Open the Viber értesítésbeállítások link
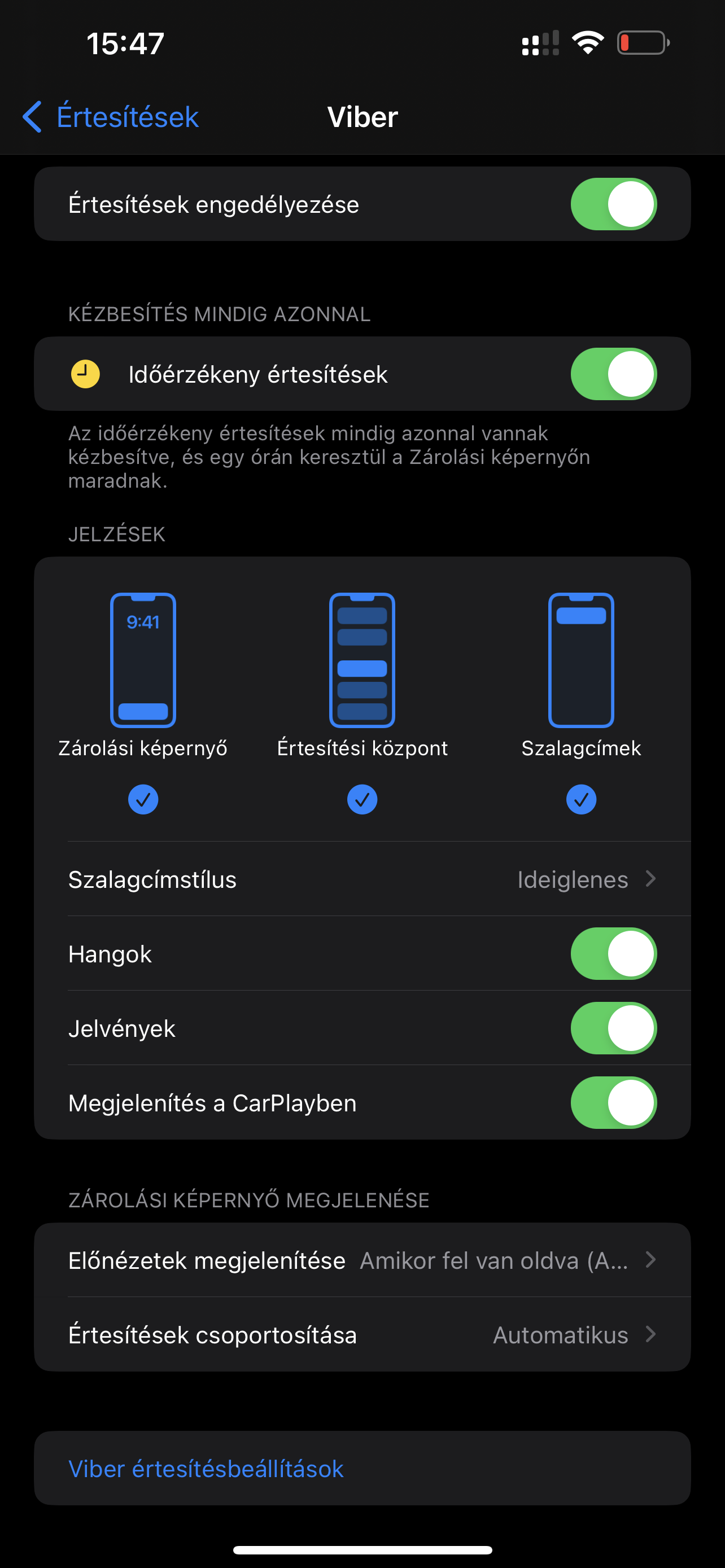Image resolution: width=725 pixels, height=1568 pixels. (x=206, y=1468)
